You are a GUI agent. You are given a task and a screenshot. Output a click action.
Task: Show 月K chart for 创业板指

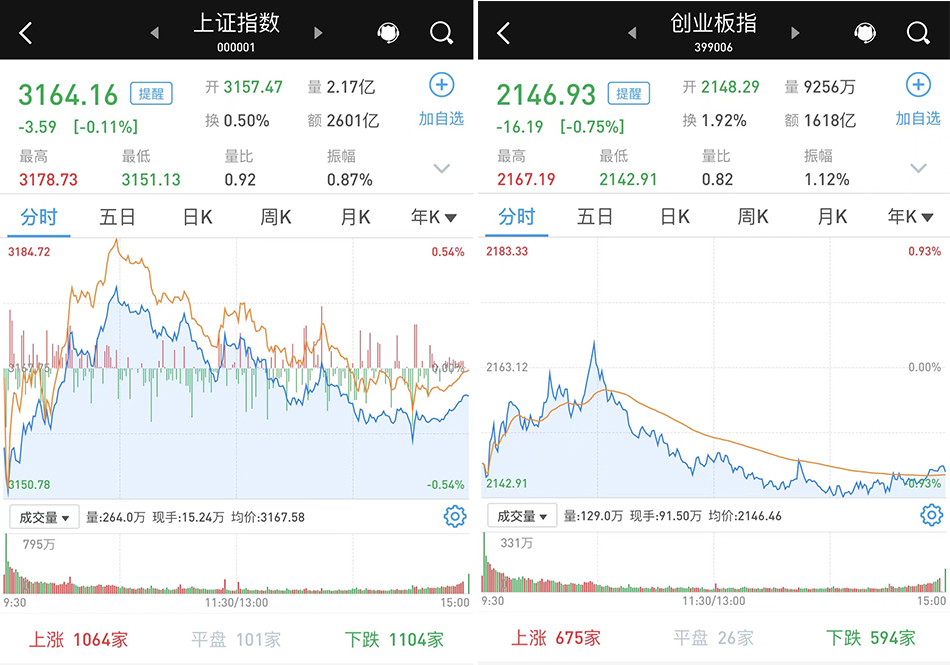(x=832, y=217)
